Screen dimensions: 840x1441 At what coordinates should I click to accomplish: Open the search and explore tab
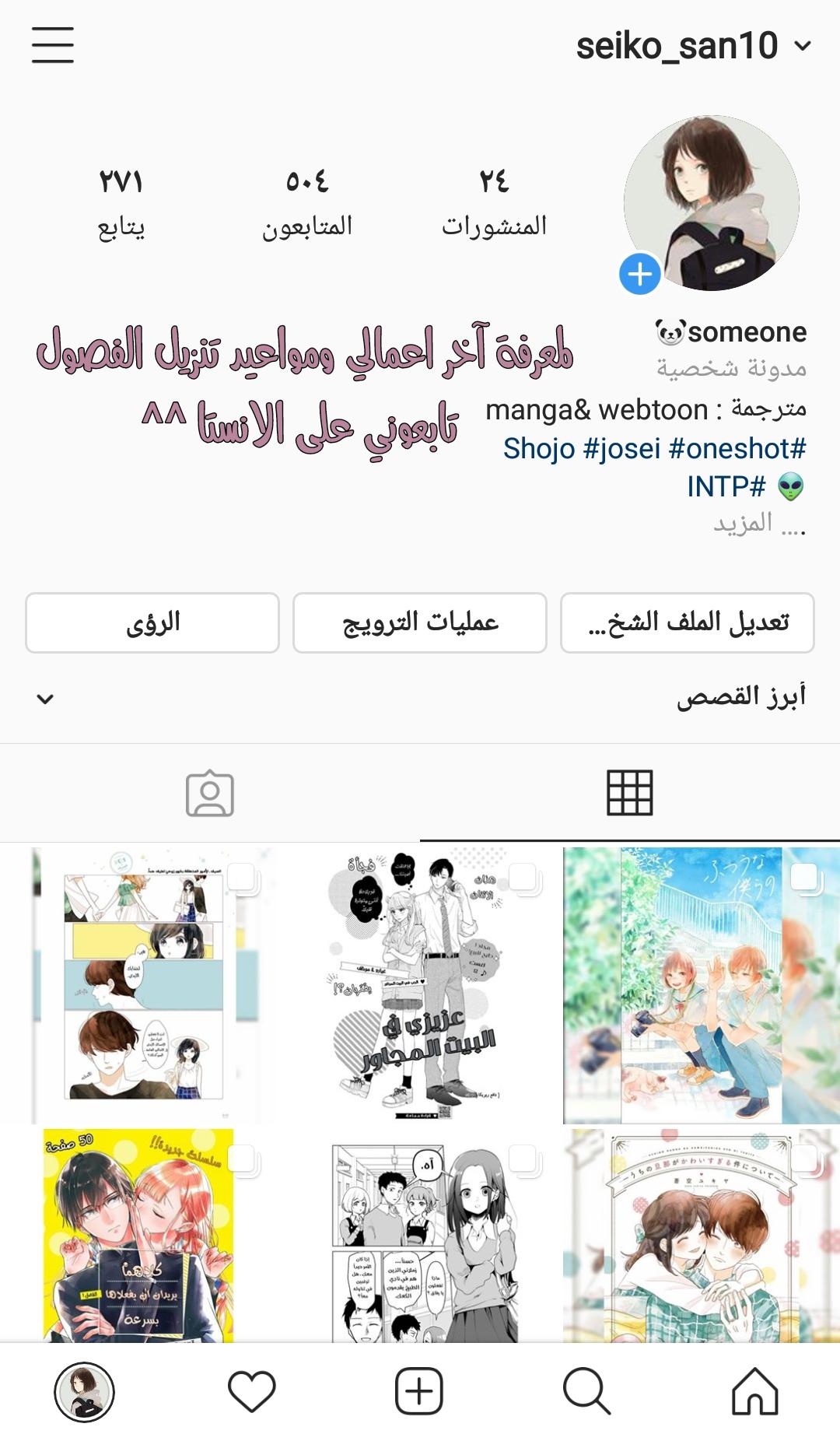586,1391
